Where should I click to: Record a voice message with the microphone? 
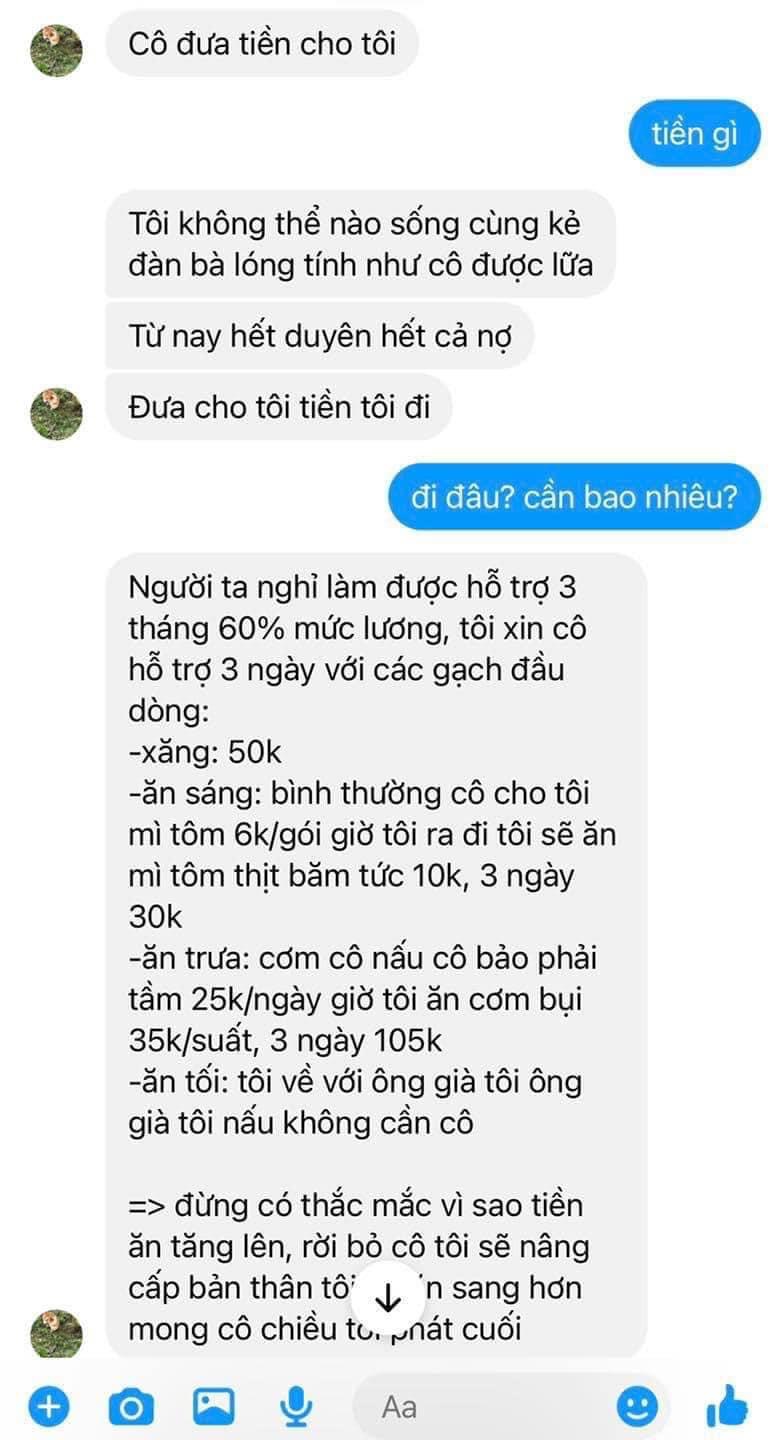coord(294,1408)
